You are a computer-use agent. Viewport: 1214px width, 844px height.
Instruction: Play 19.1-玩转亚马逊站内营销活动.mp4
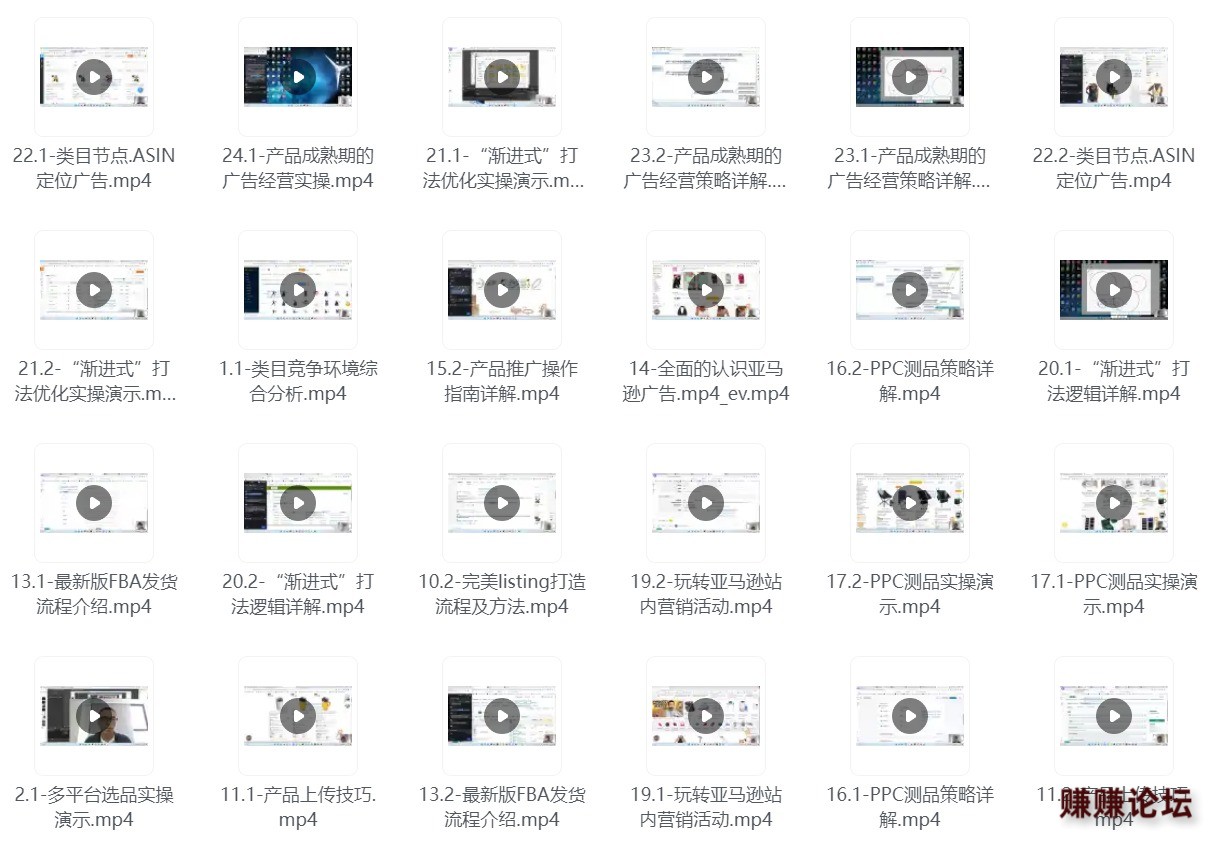706,716
